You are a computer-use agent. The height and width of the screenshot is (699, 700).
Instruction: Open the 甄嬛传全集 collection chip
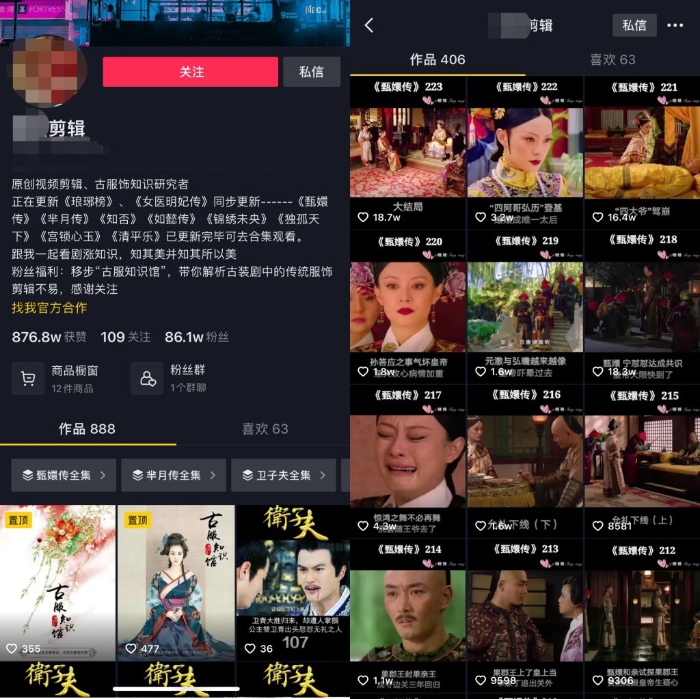[x=63, y=475]
